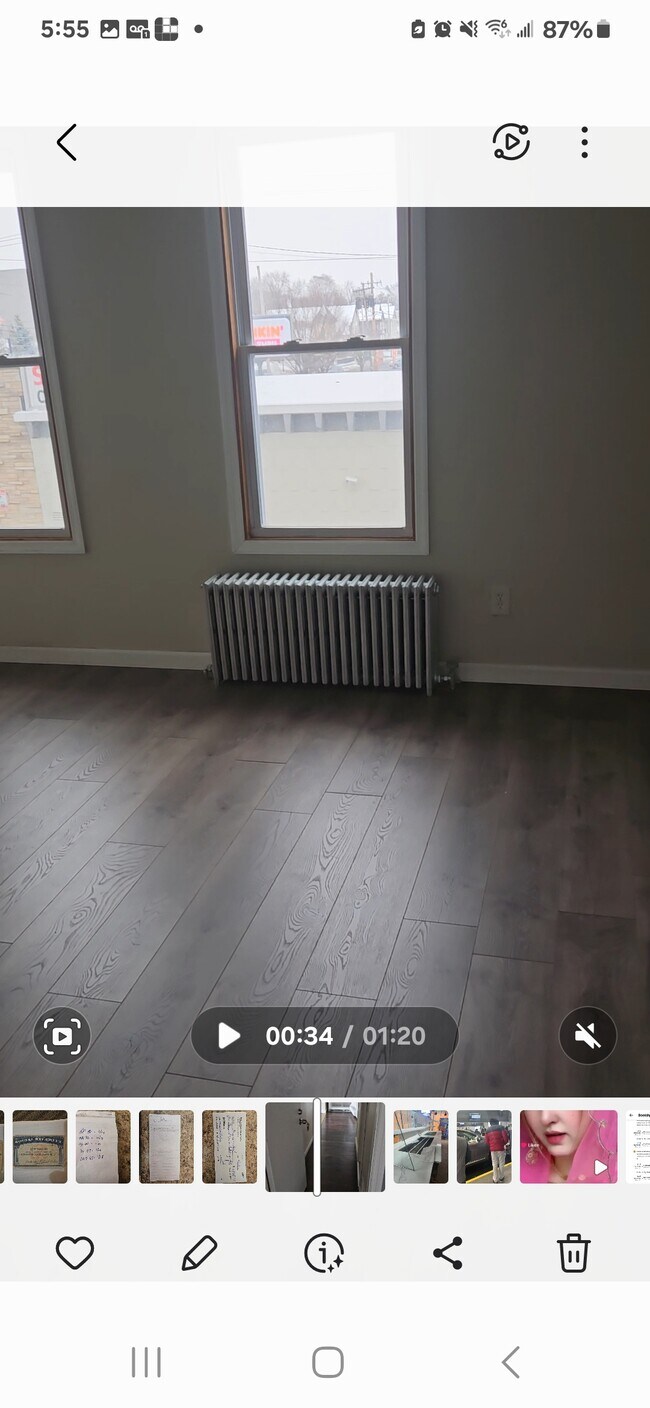Screen dimensions: 650x1408
Task: Delete this video with trash icon
Action: click(573, 1252)
